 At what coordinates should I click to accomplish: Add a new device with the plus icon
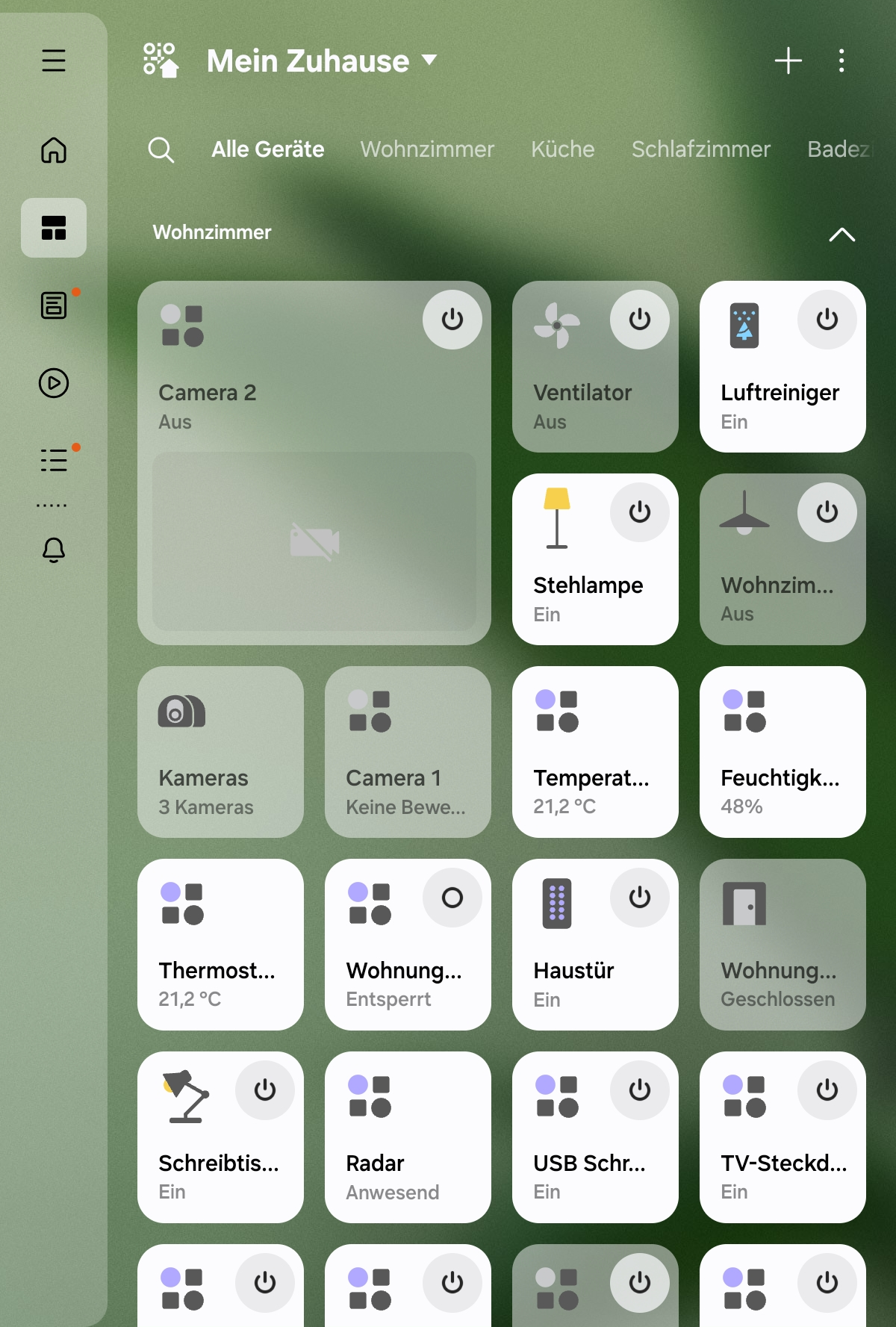[x=788, y=60]
